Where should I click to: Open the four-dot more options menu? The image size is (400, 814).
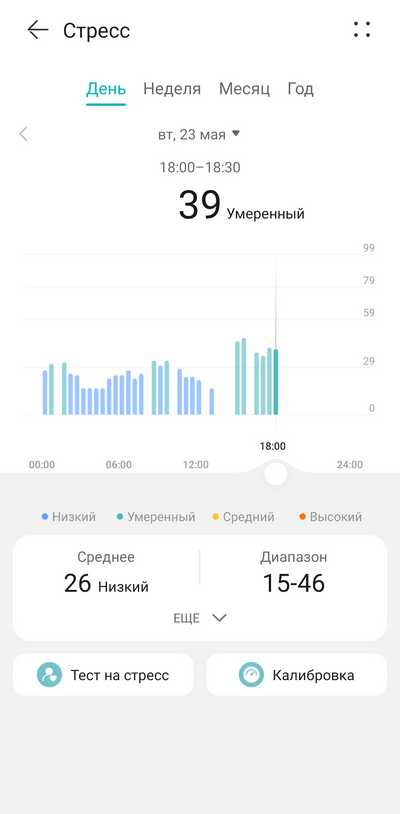[362, 30]
